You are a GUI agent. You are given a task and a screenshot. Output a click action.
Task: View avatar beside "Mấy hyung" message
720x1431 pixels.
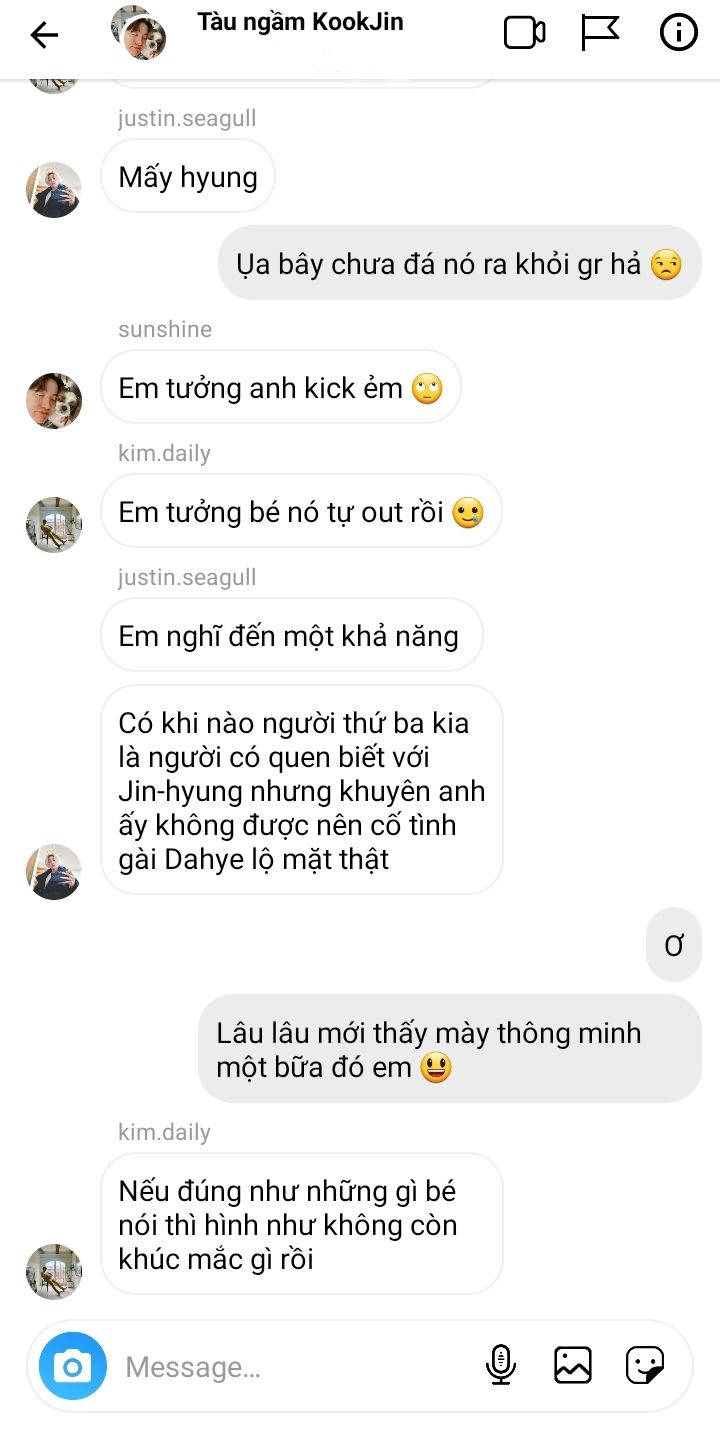pos(53,189)
